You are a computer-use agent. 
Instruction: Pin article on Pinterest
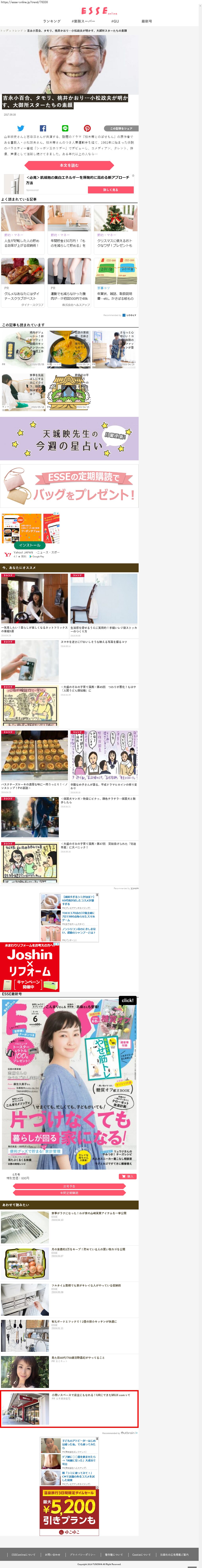[x=87, y=128]
